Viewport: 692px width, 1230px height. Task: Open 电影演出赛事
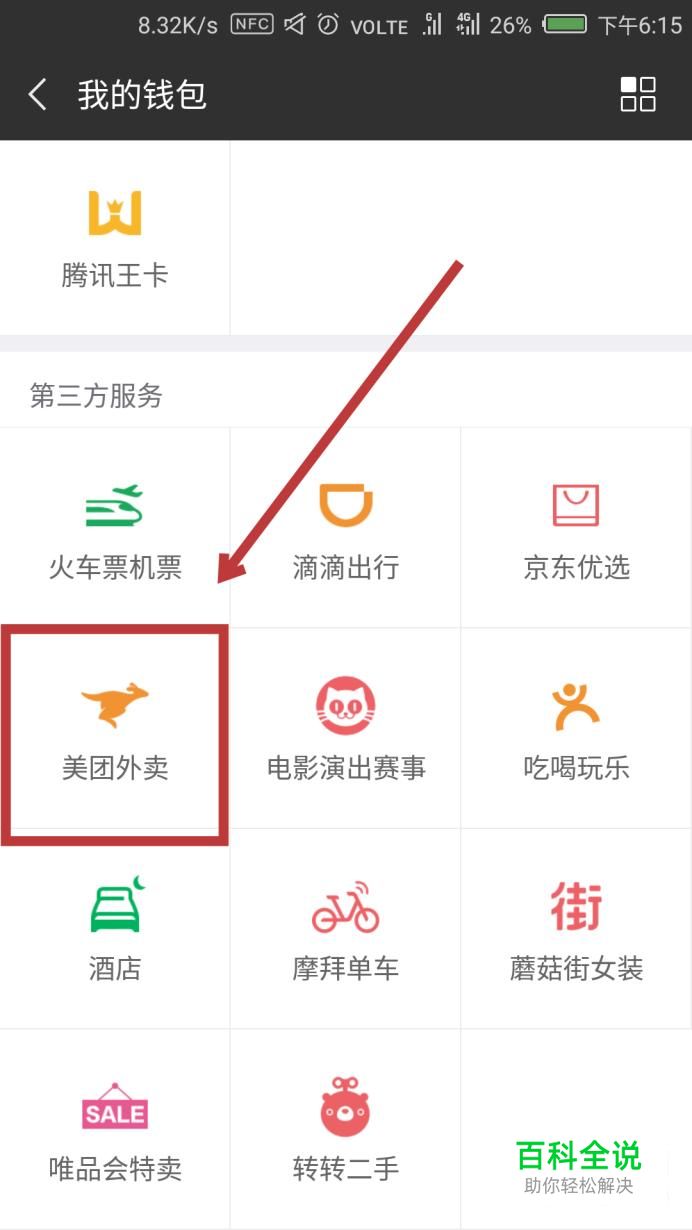[x=345, y=730]
